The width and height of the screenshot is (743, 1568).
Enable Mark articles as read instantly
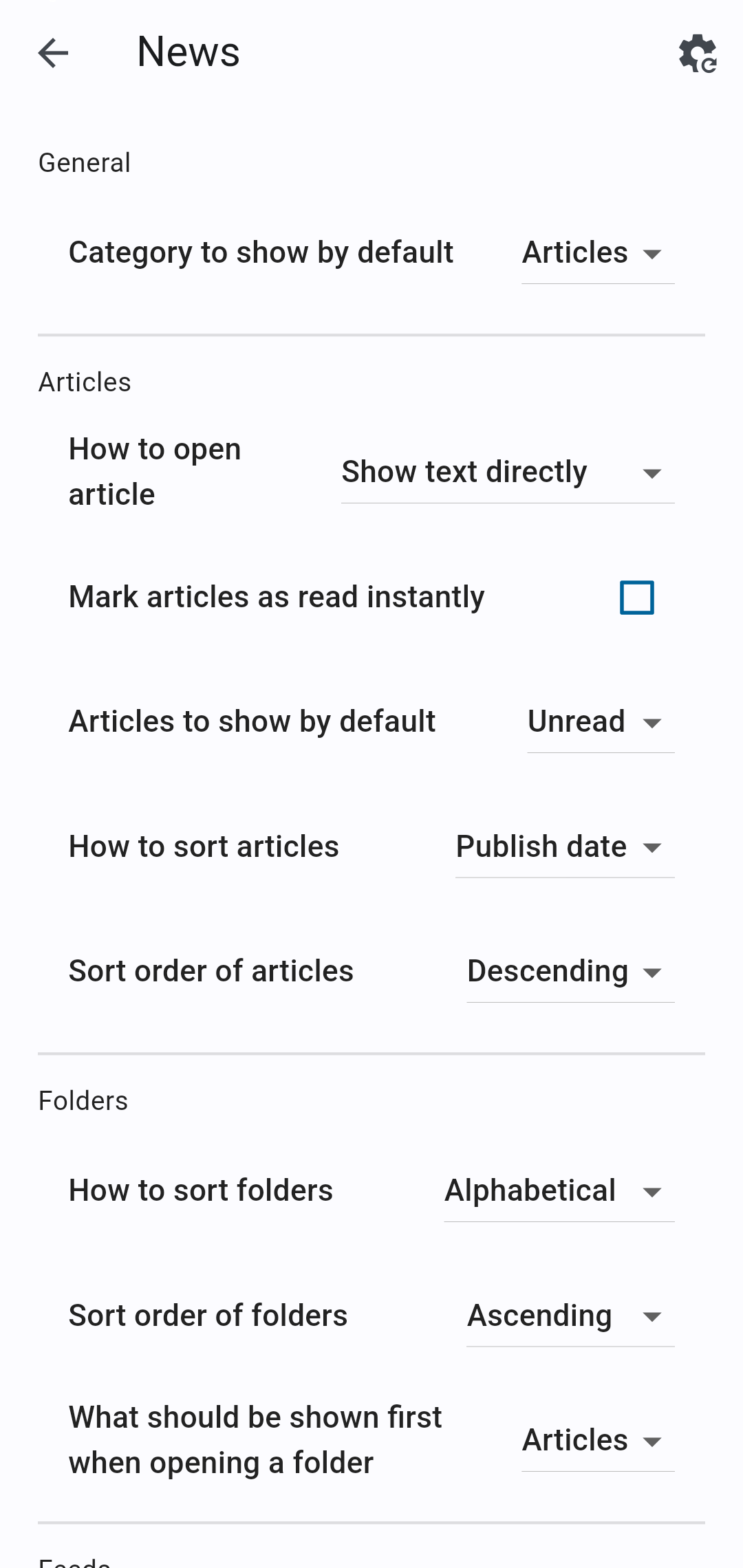click(637, 597)
